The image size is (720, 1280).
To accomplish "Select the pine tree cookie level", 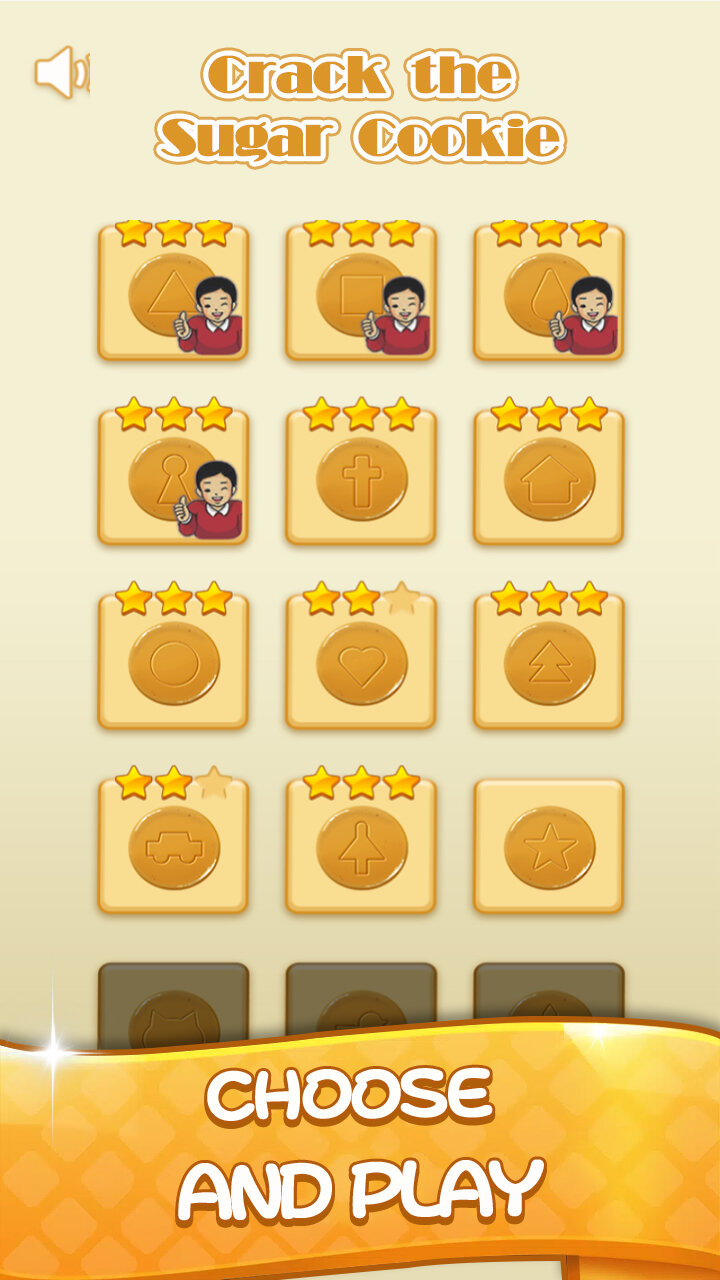I will (548, 664).
